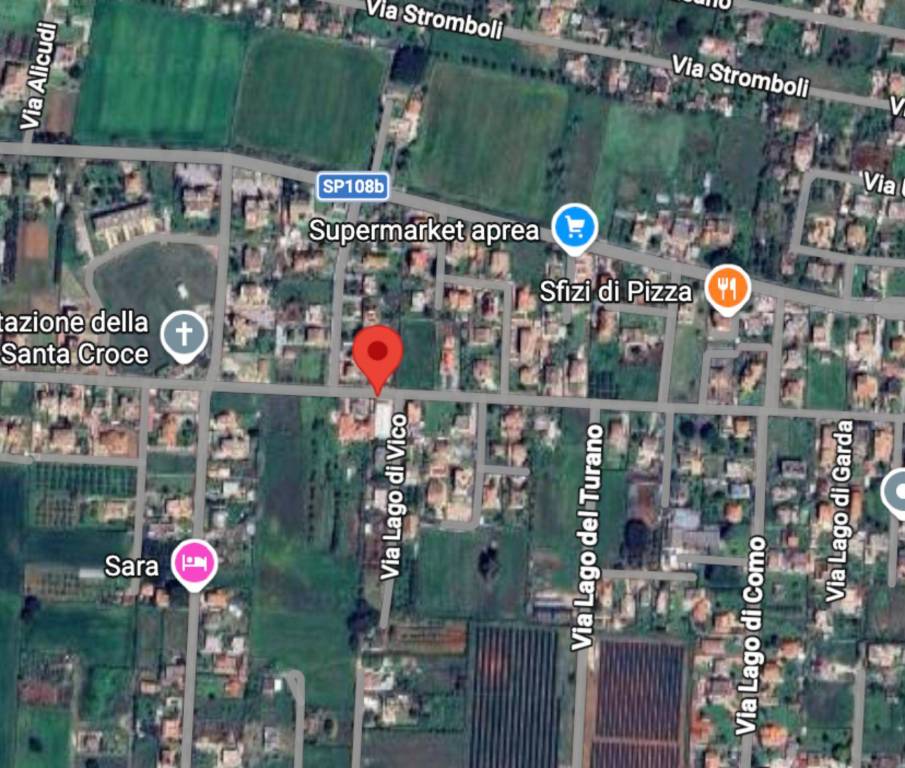Tap the Supermarket aprea shopping pin
The height and width of the screenshot is (768, 905).
coord(574,227)
